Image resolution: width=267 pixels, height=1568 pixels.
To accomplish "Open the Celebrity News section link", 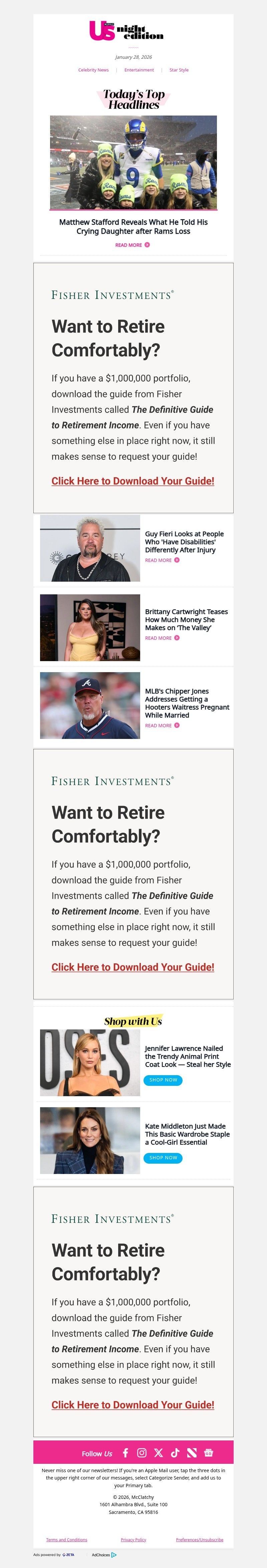I will (x=93, y=70).
